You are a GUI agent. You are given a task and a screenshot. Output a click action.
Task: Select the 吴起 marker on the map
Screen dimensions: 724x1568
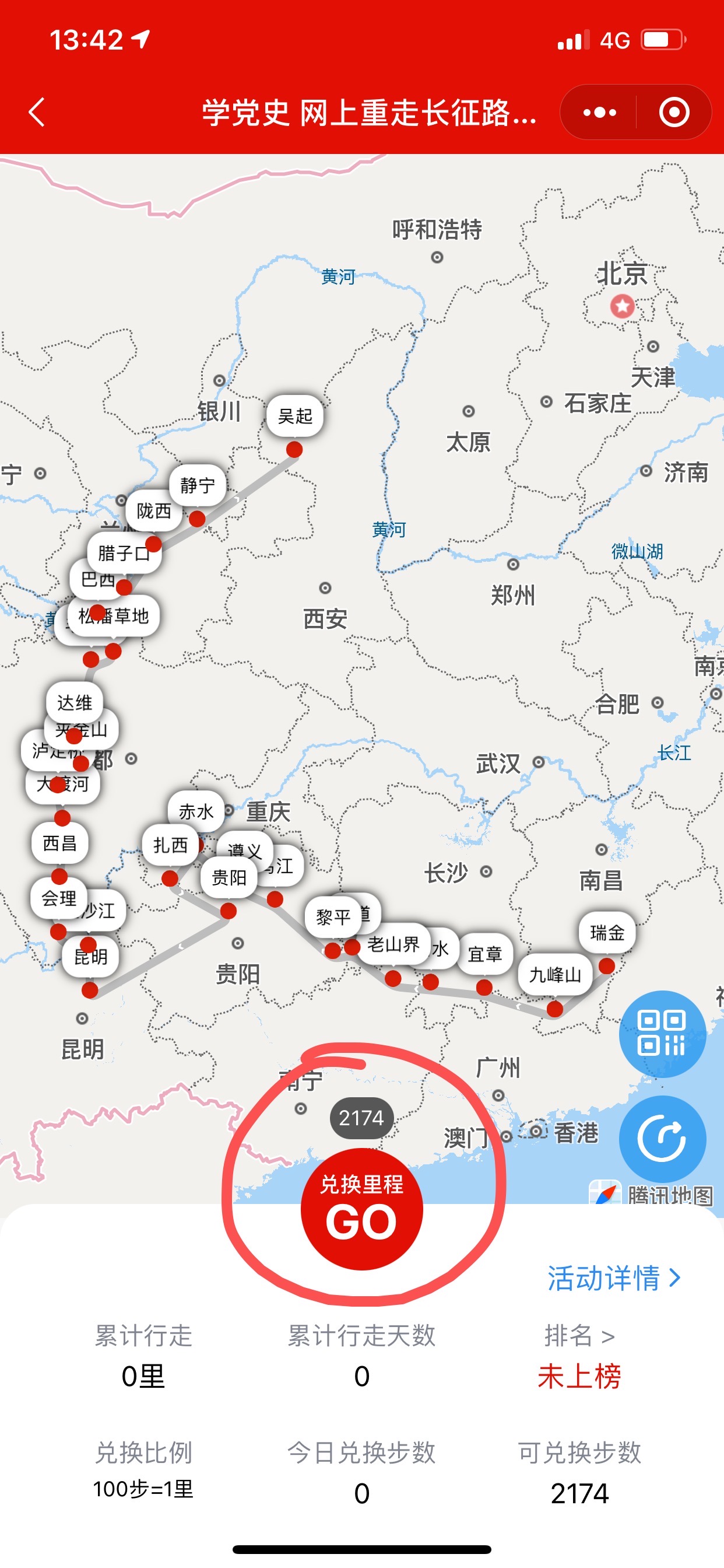pos(295,416)
